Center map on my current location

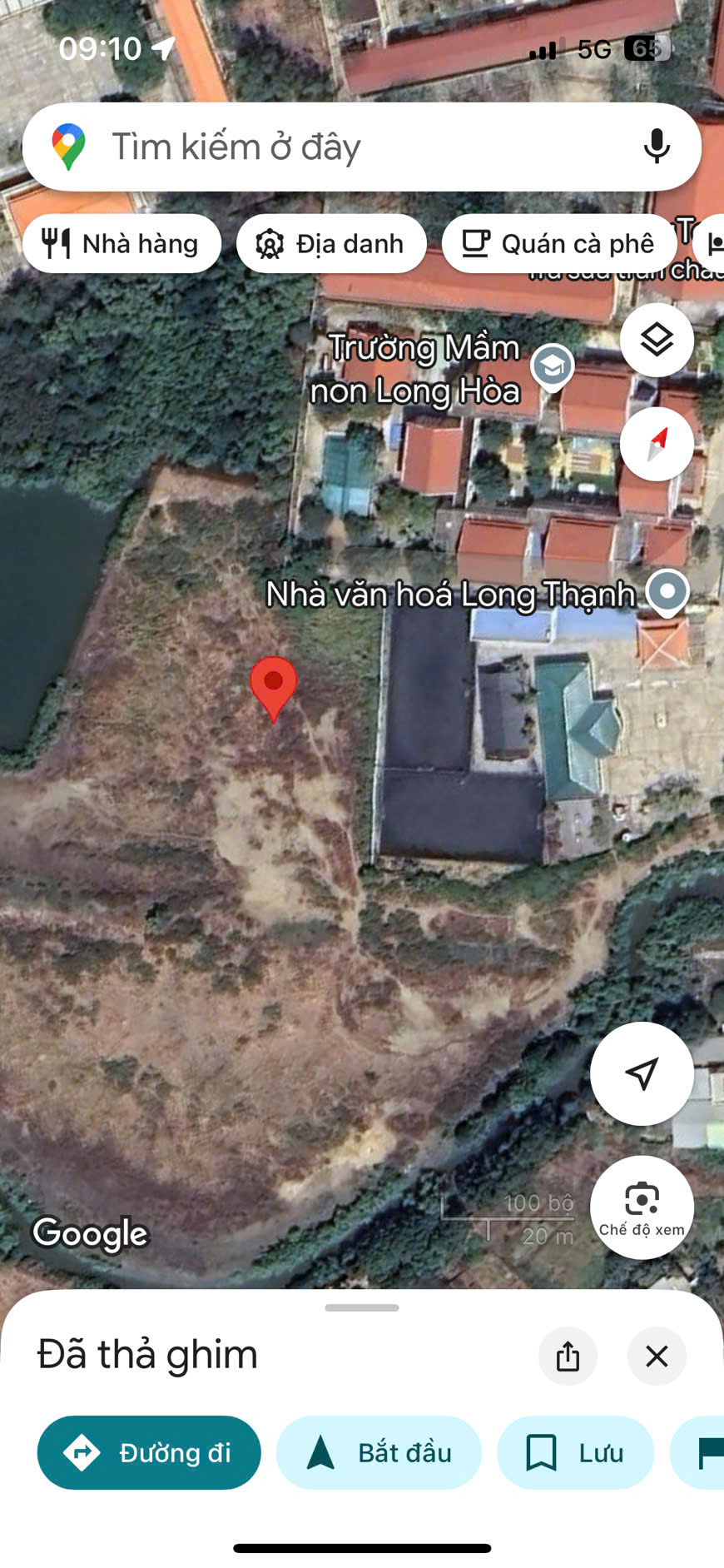pos(642,1073)
